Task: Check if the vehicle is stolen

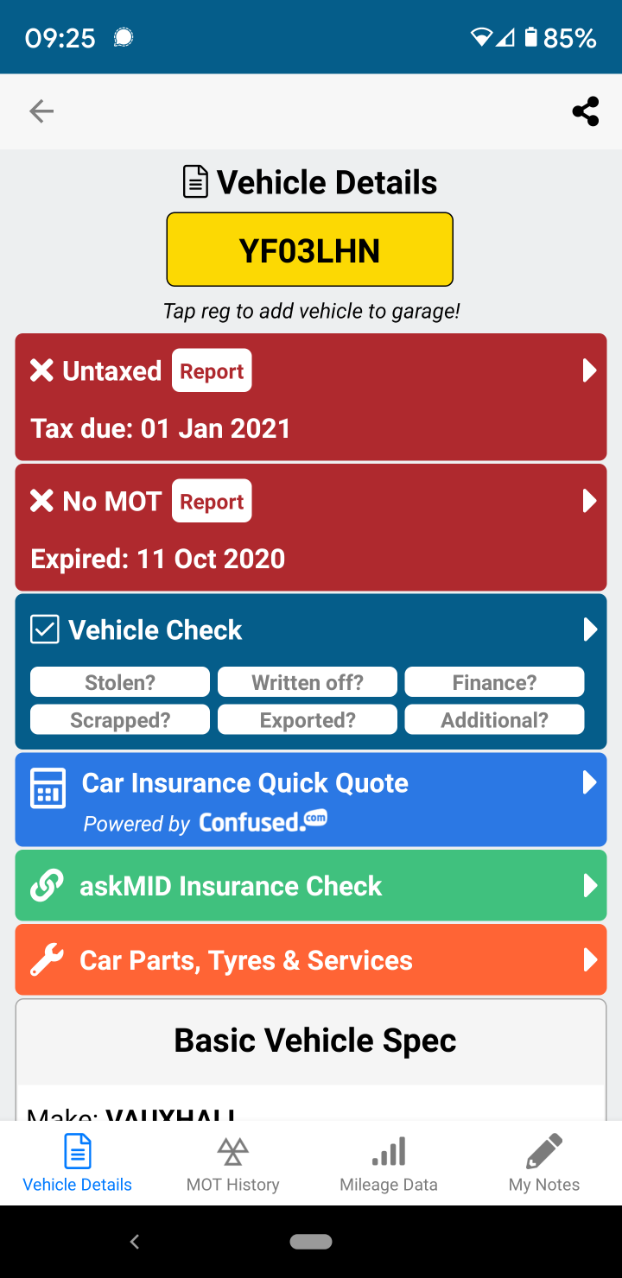Action: 120,682
